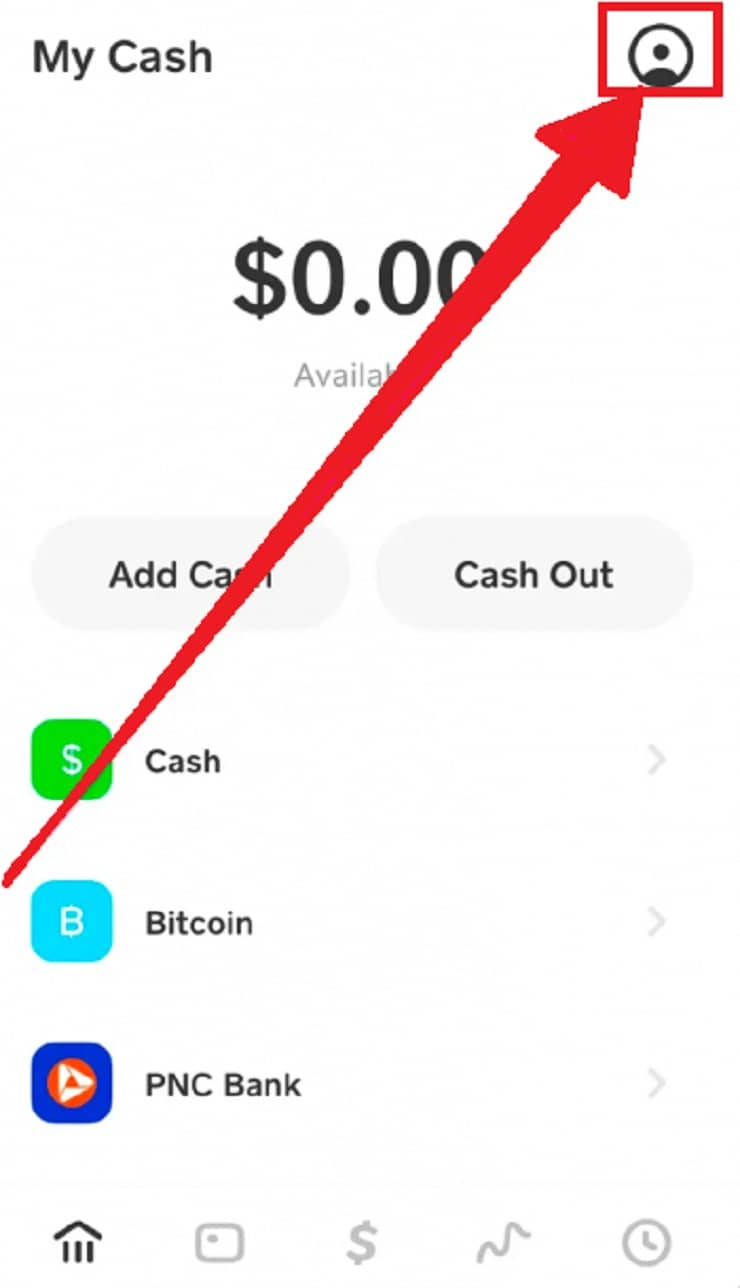Tap the Add Cash button
The height and width of the screenshot is (1288, 740).
coord(191,574)
